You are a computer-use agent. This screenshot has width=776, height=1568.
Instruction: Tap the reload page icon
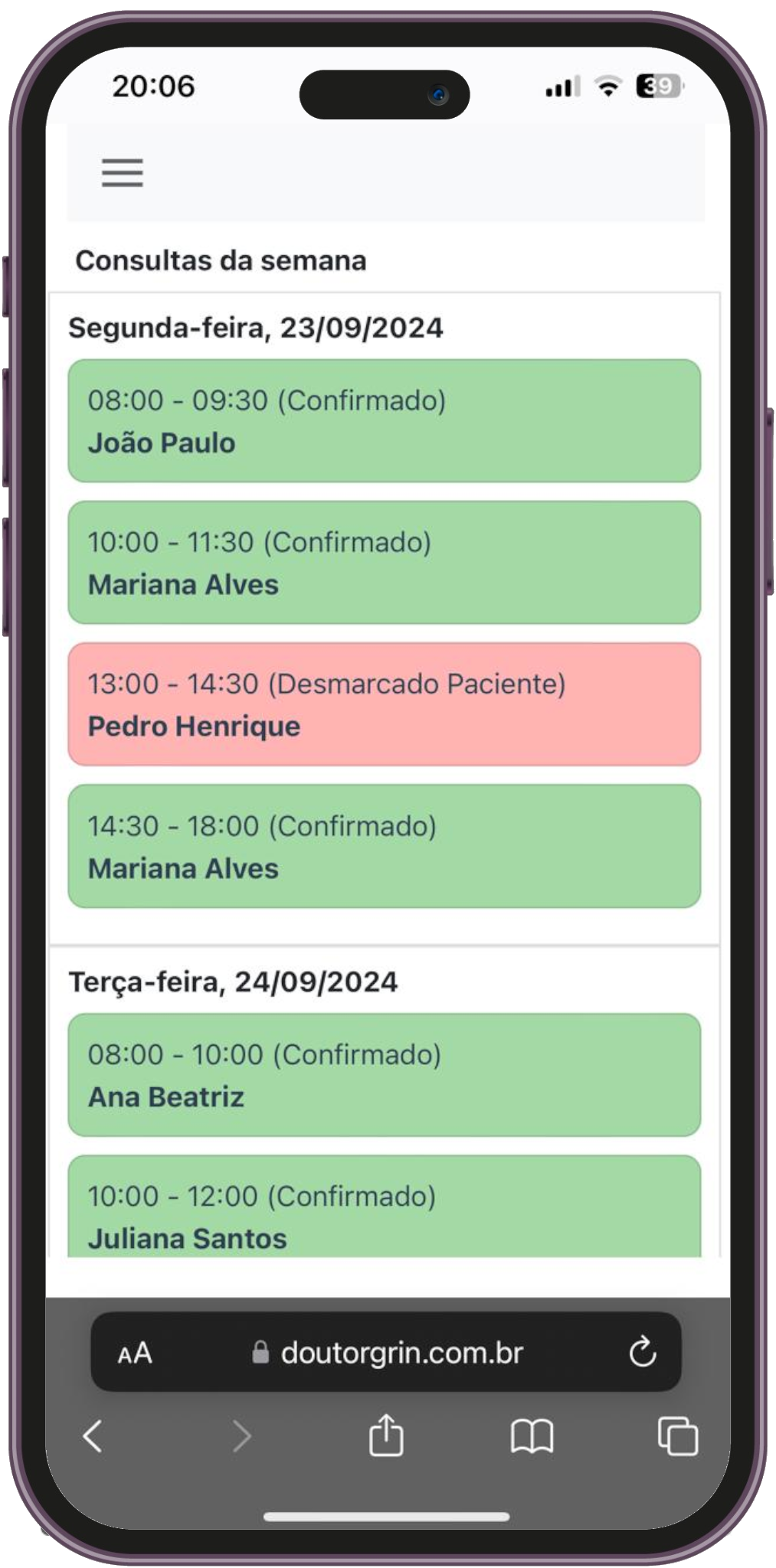[642, 1351]
